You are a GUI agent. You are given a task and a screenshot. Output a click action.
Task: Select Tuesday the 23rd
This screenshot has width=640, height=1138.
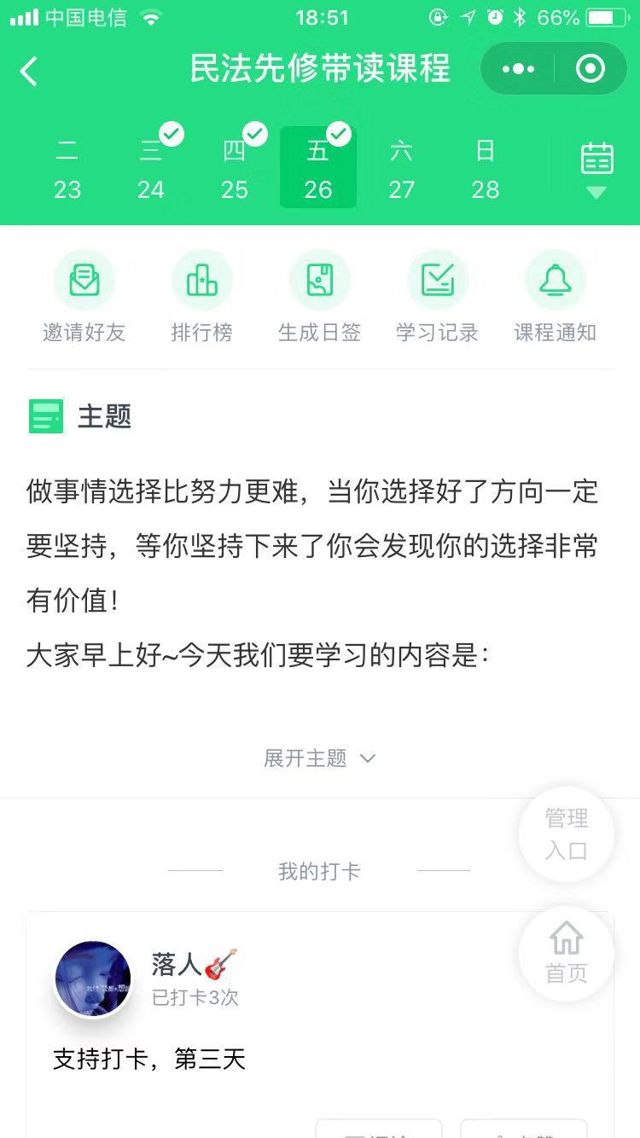(67, 169)
